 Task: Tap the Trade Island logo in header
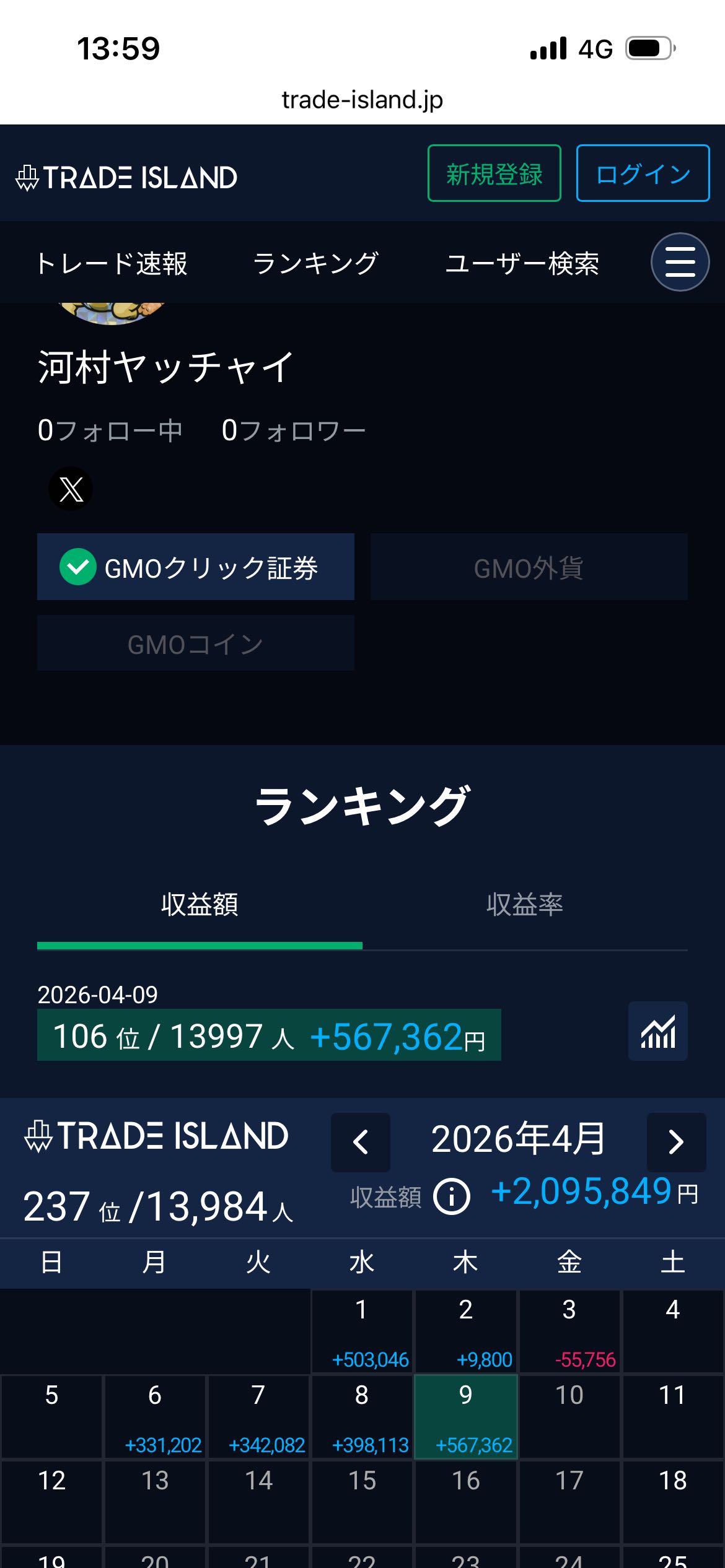(x=127, y=178)
